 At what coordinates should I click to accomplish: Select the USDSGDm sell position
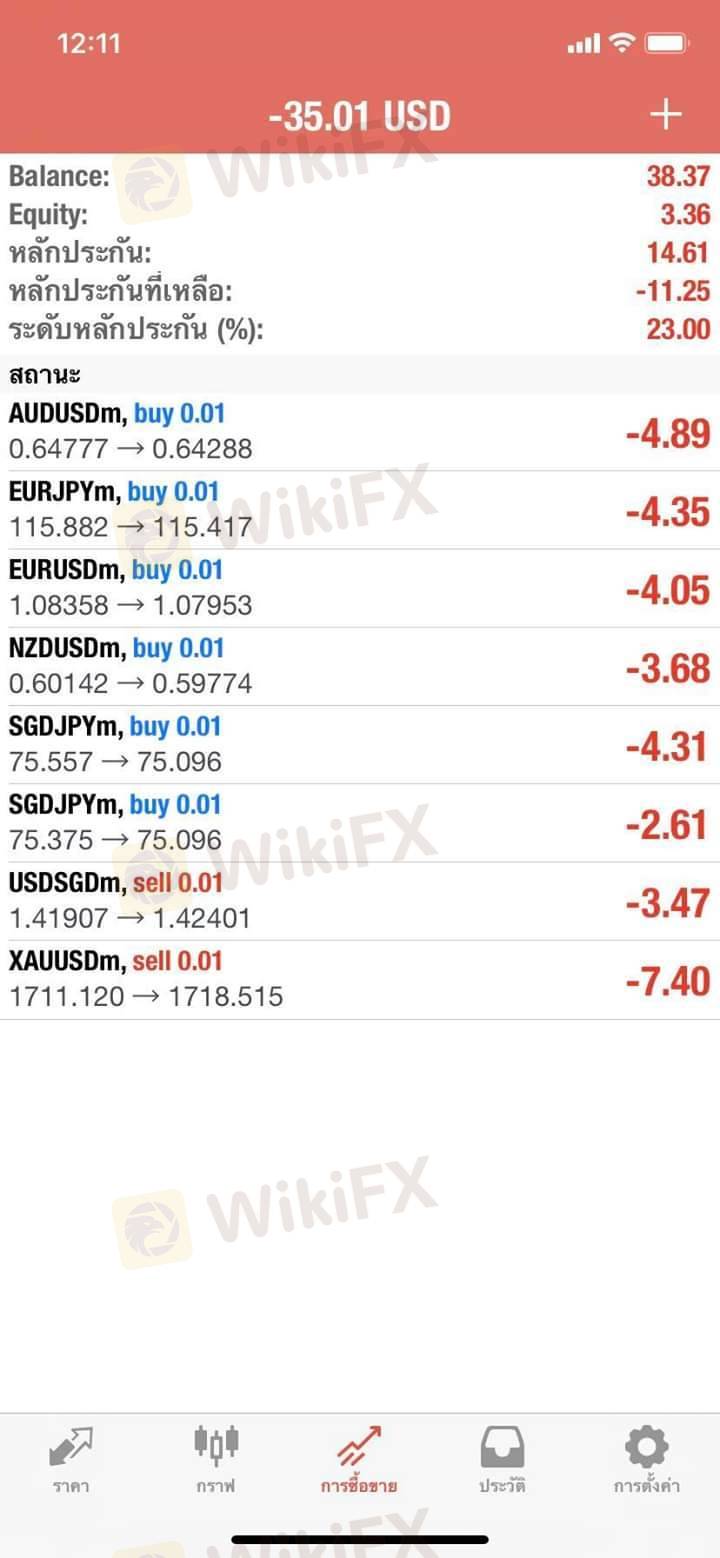point(360,900)
